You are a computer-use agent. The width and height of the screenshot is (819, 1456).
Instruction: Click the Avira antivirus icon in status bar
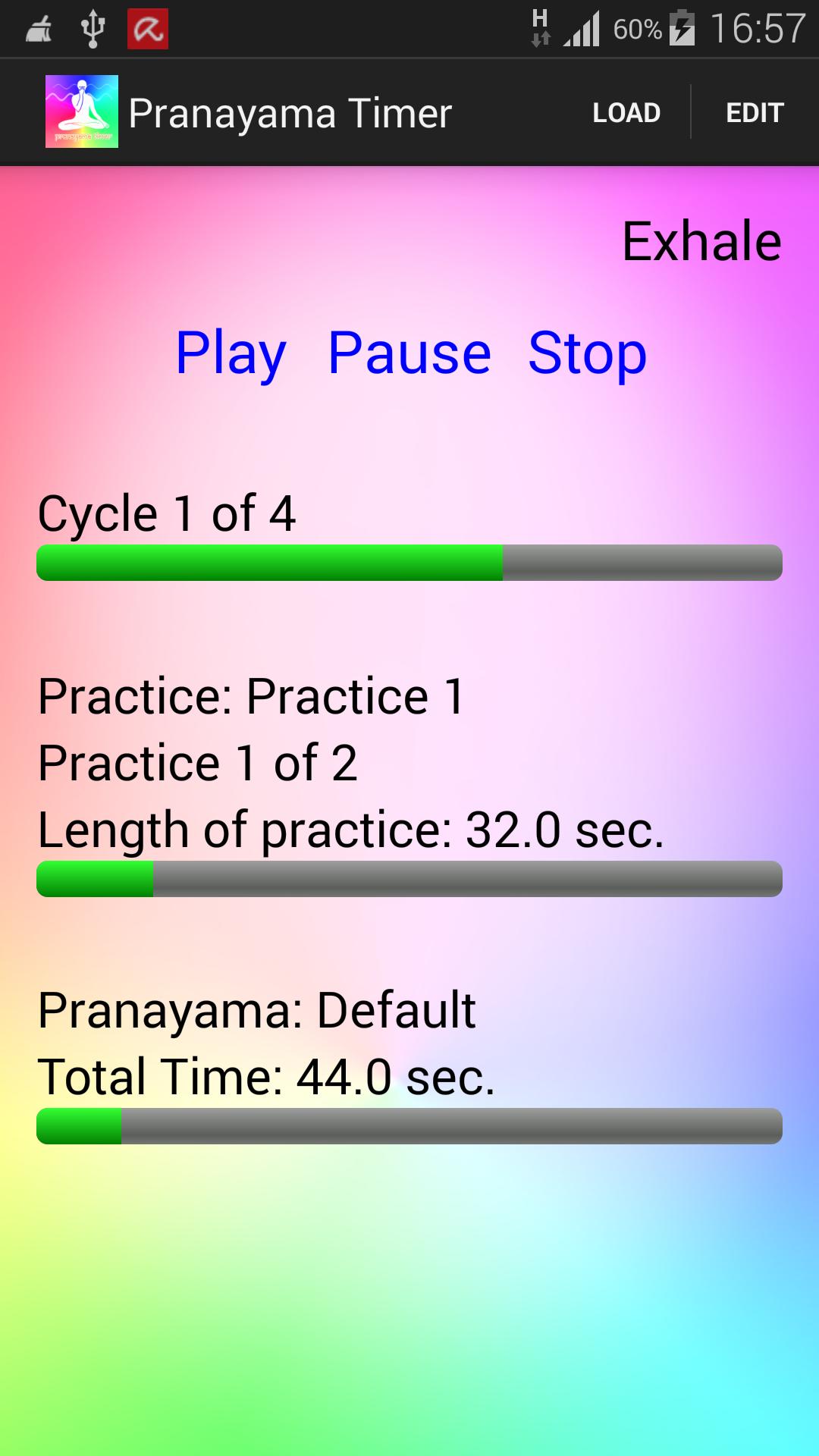[x=149, y=30]
